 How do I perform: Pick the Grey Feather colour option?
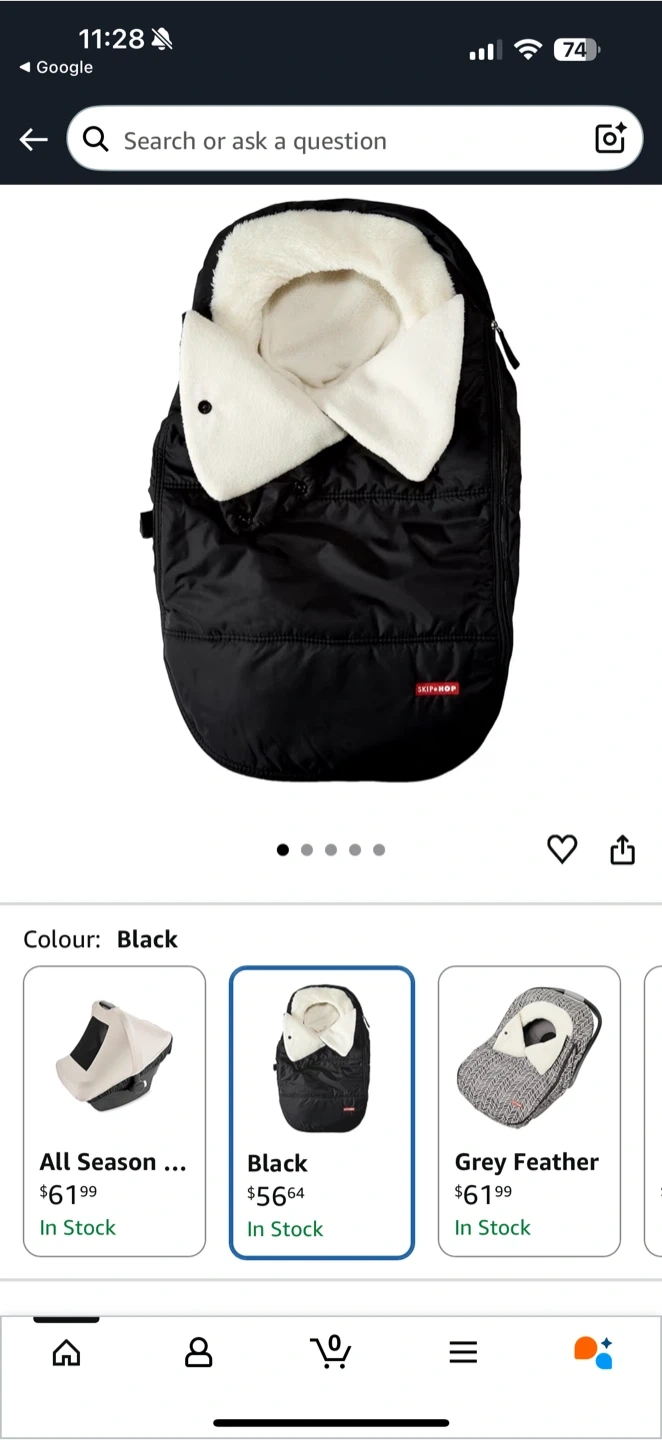pos(529,1110)
